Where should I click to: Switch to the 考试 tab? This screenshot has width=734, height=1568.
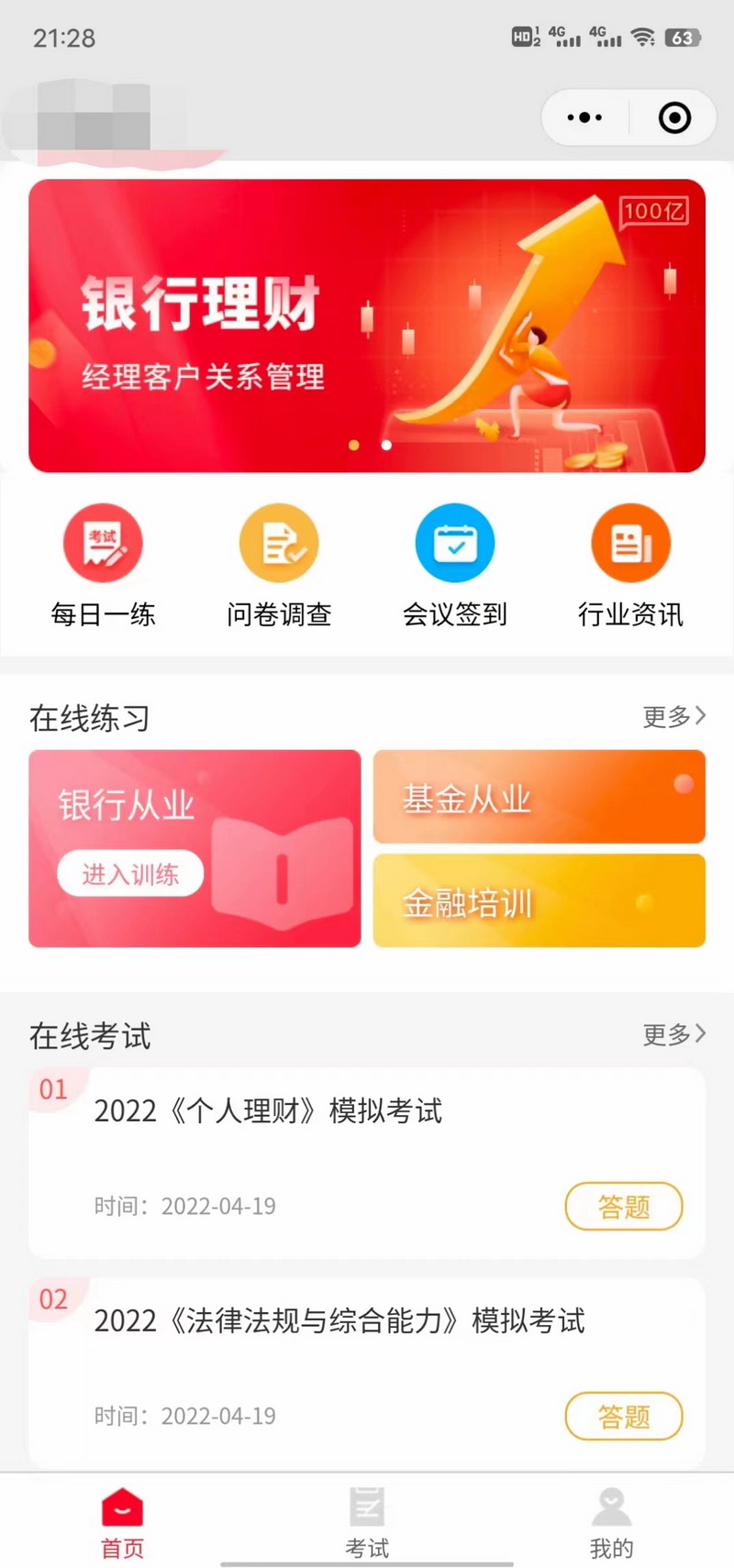(367, 1522)
